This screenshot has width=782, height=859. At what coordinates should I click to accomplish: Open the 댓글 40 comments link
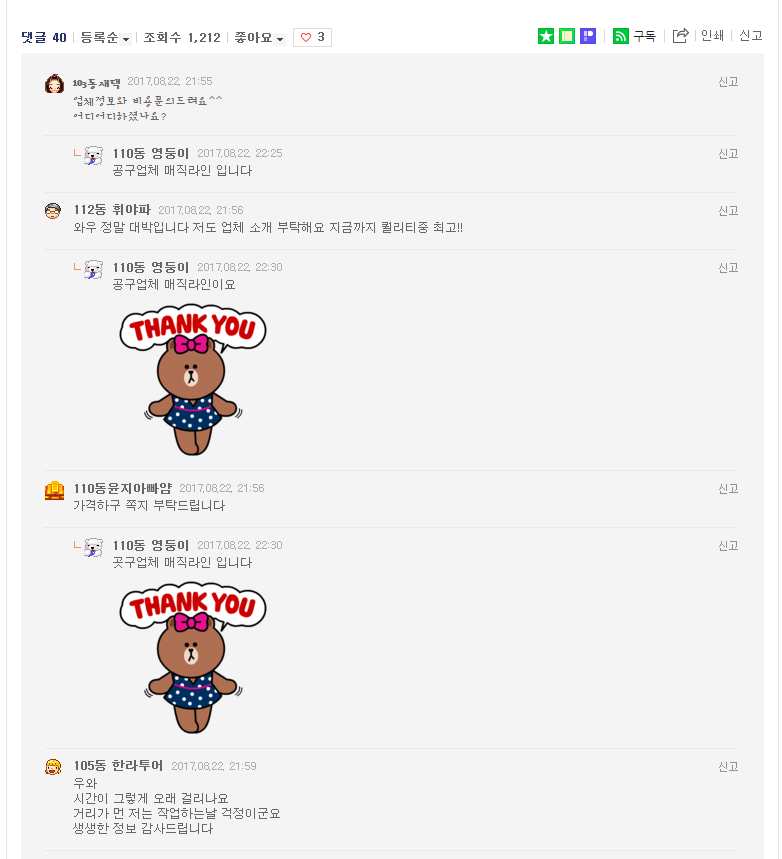44,38
